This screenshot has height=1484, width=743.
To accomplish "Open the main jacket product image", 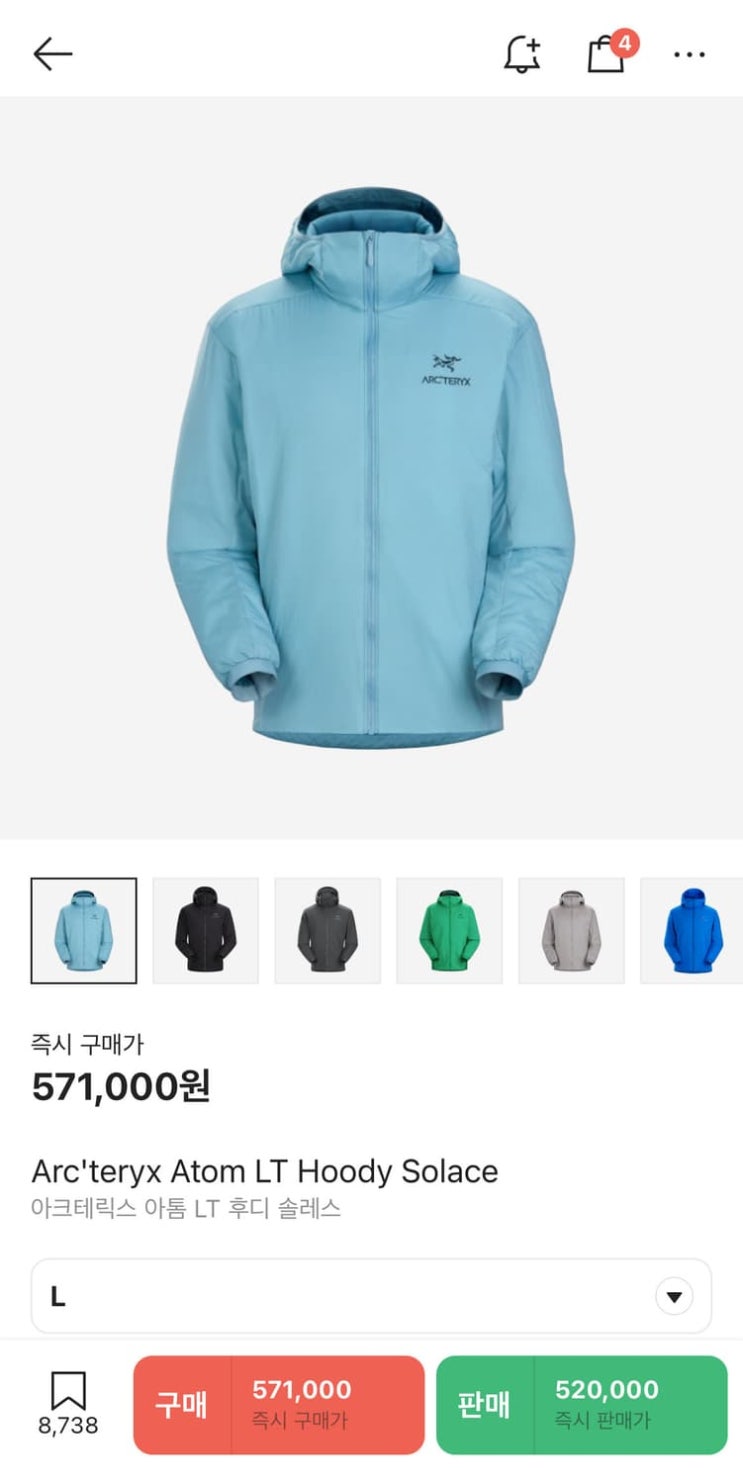I will click(x=371, y=468).
